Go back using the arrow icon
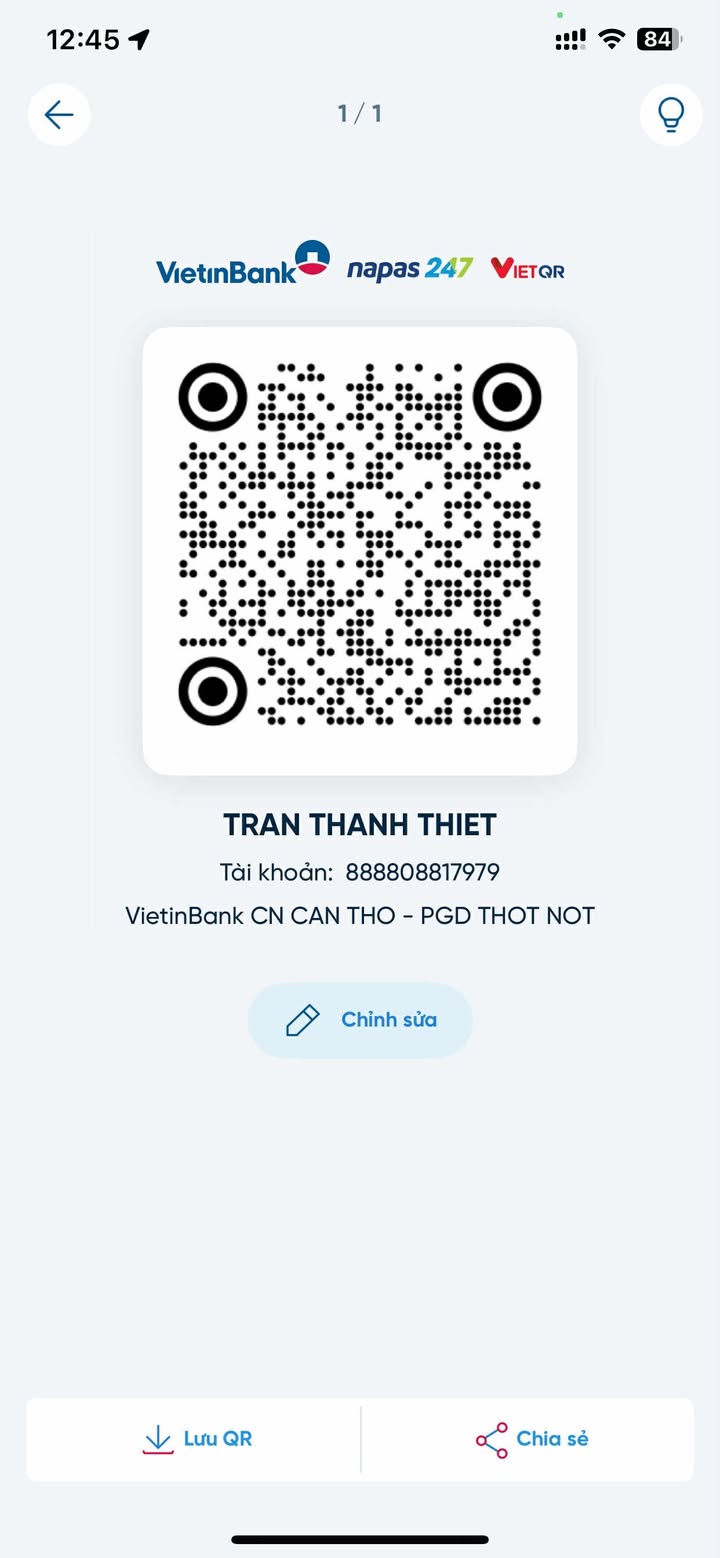The height and width of the screenshot is (1558, 720). (x=59, y=115)
